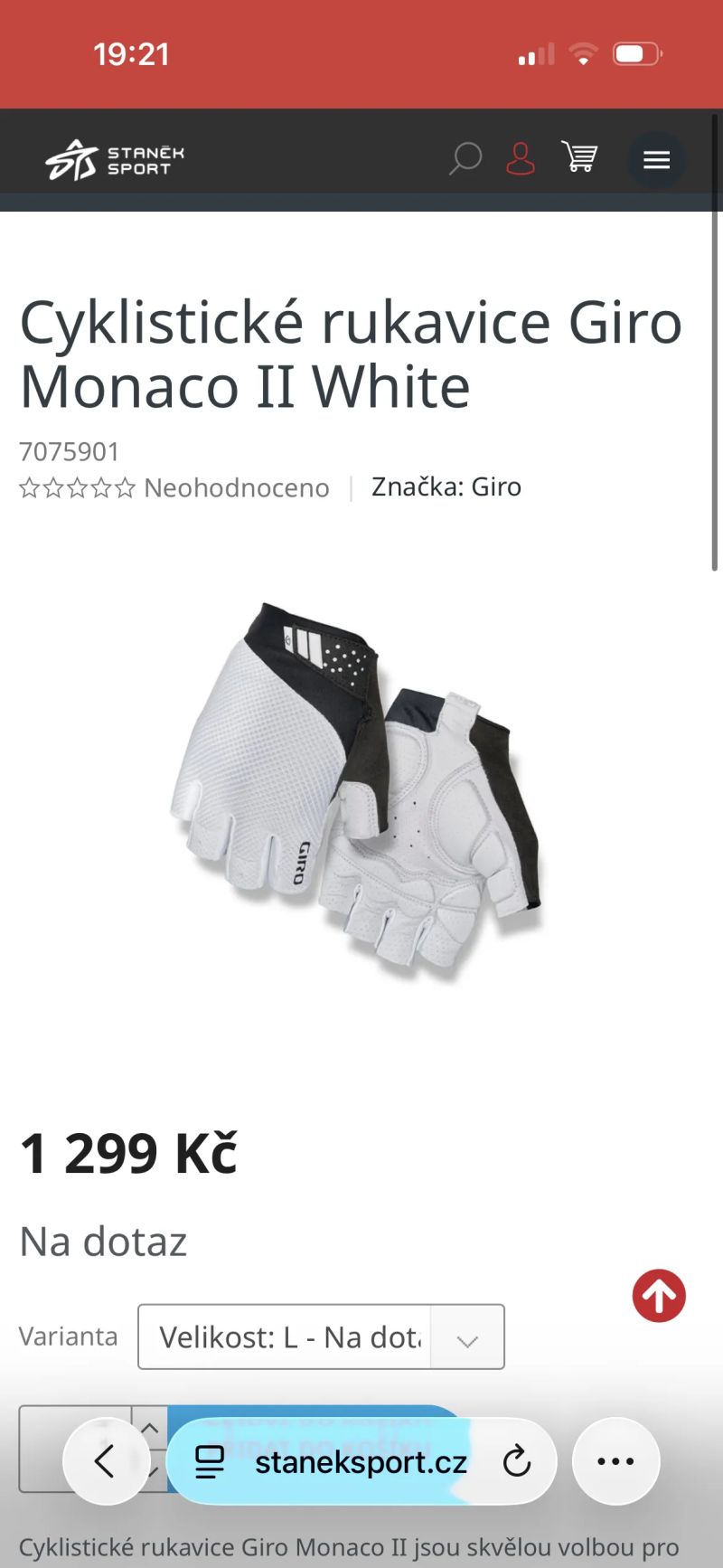Open the Giro brand link

pyautogui.click(x=495, y=487)
